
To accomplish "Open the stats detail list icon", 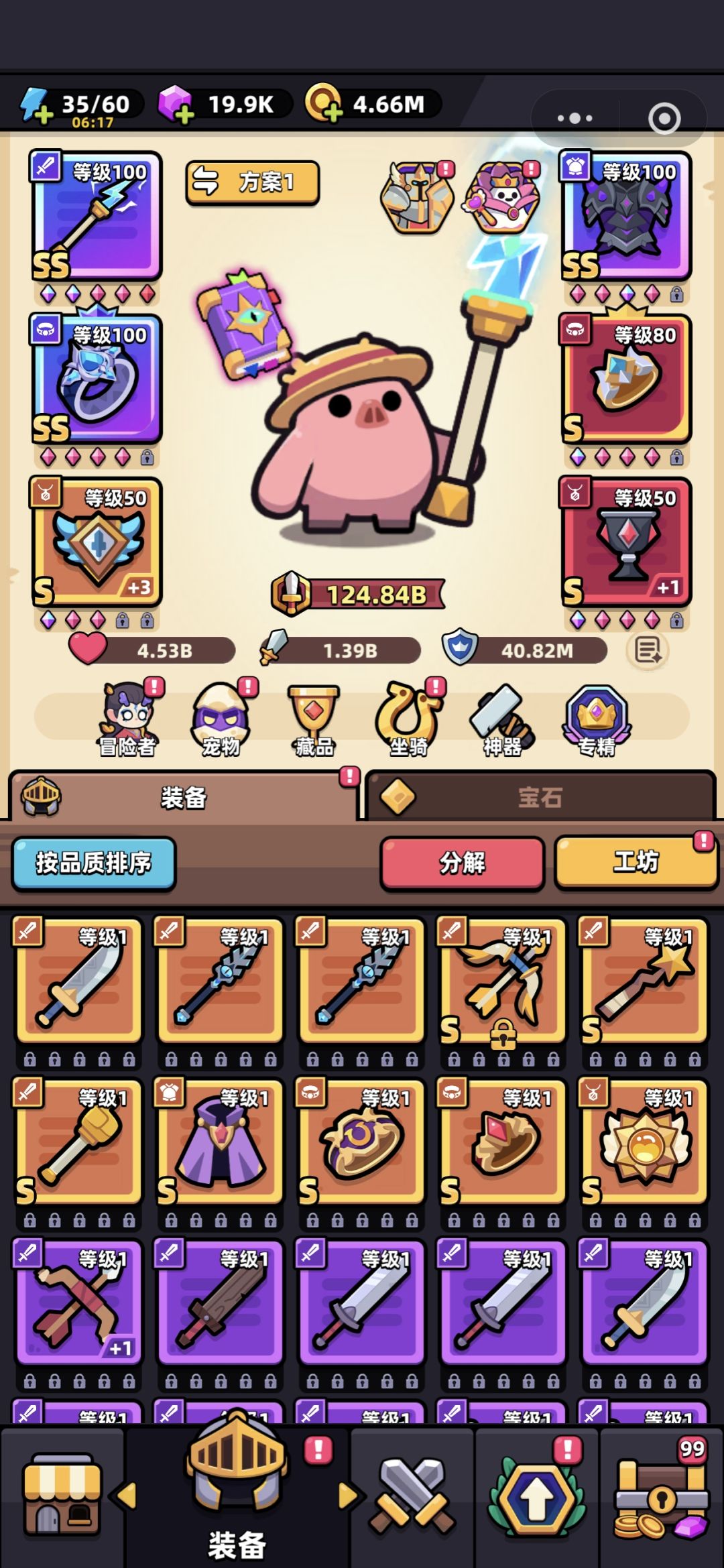I will point(648,650).
